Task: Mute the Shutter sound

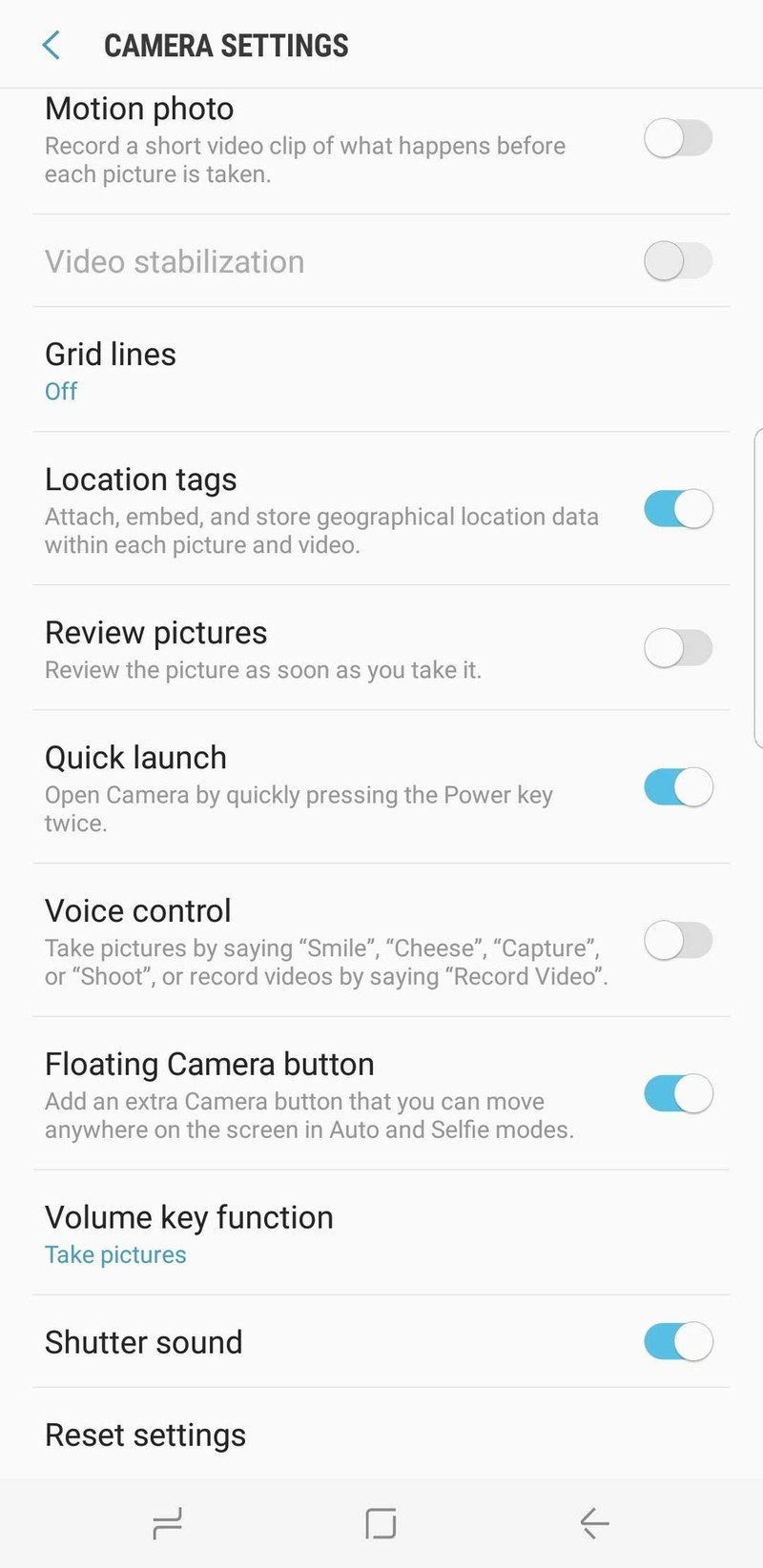Action: click(677, 1342)
